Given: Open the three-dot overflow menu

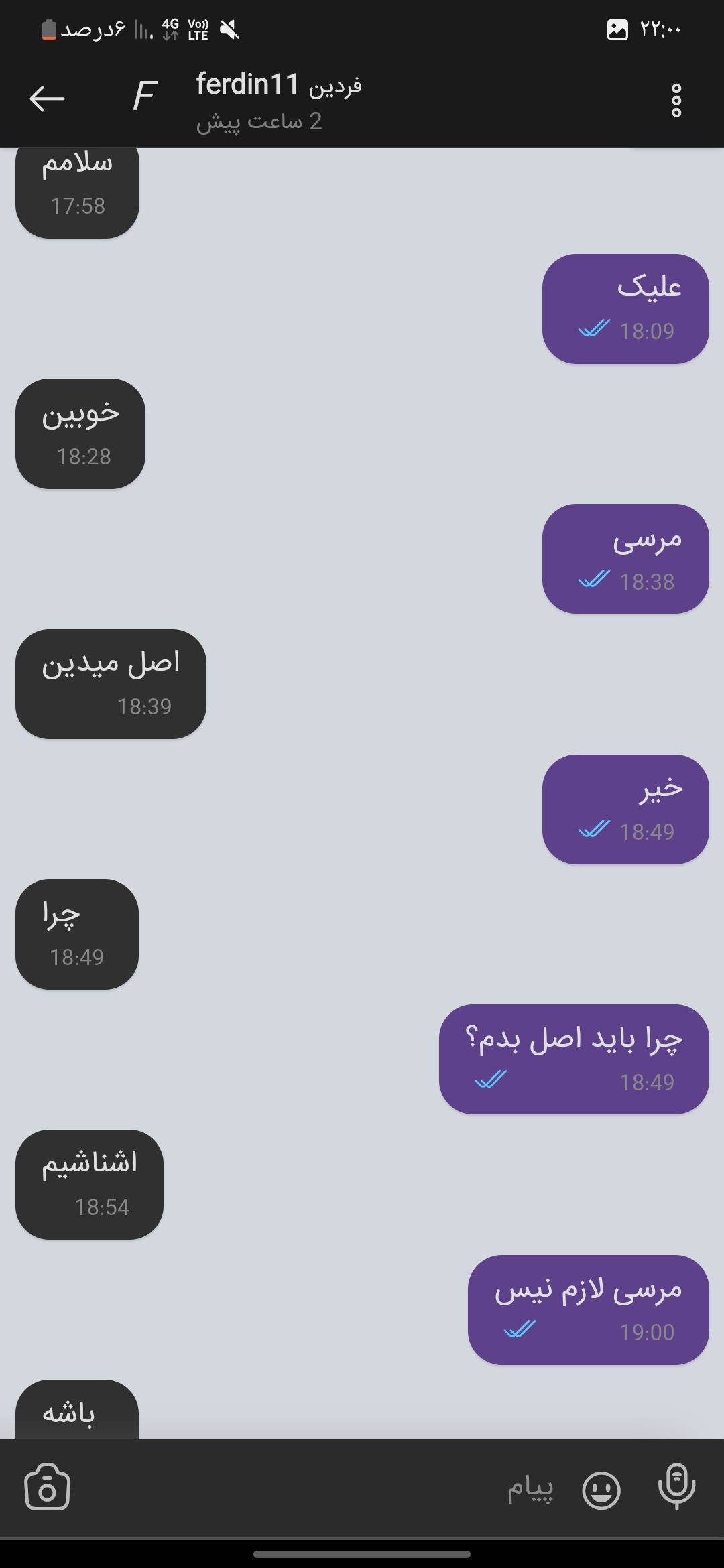Looking at the screenshot, I should [676, 101].
